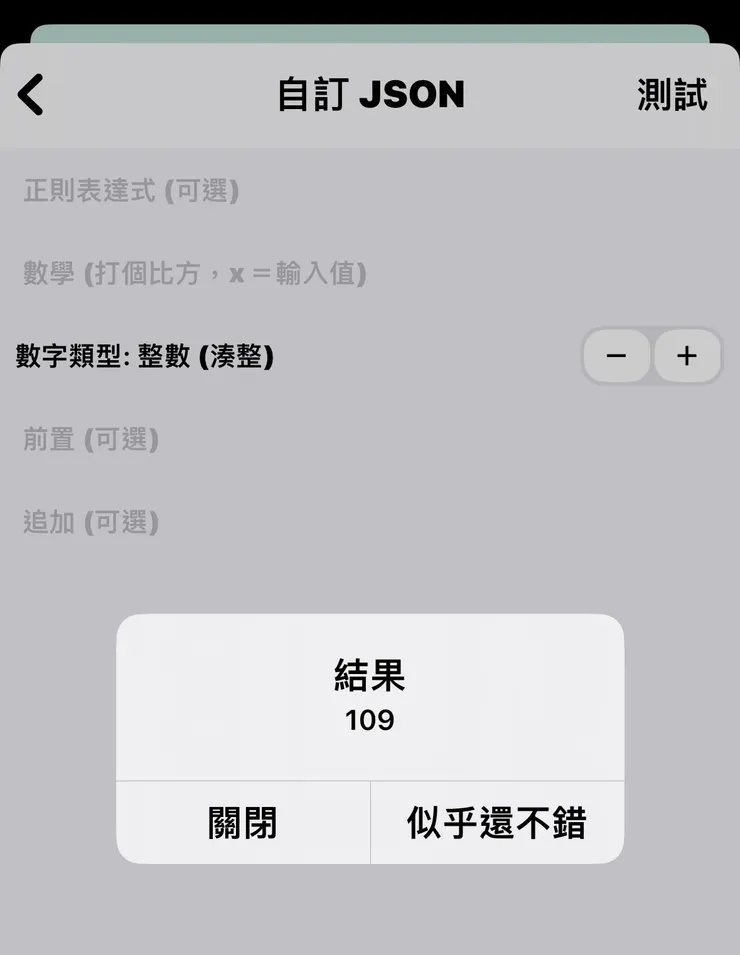The width and height of the screenshot is (740, 955).
Task: Increase rounding precision with the plus control
Action: point(686,356)
